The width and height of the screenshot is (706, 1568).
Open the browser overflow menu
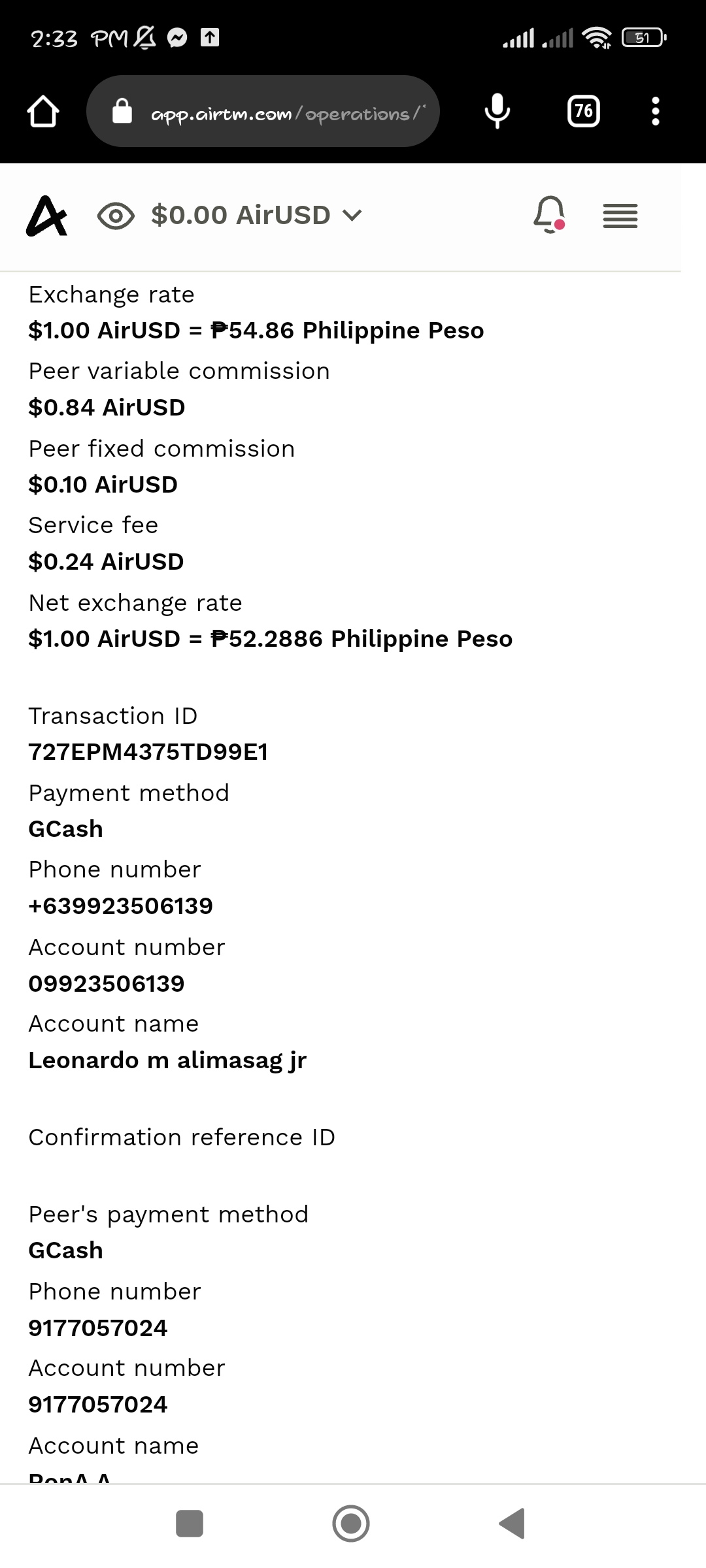coord(655,112)
